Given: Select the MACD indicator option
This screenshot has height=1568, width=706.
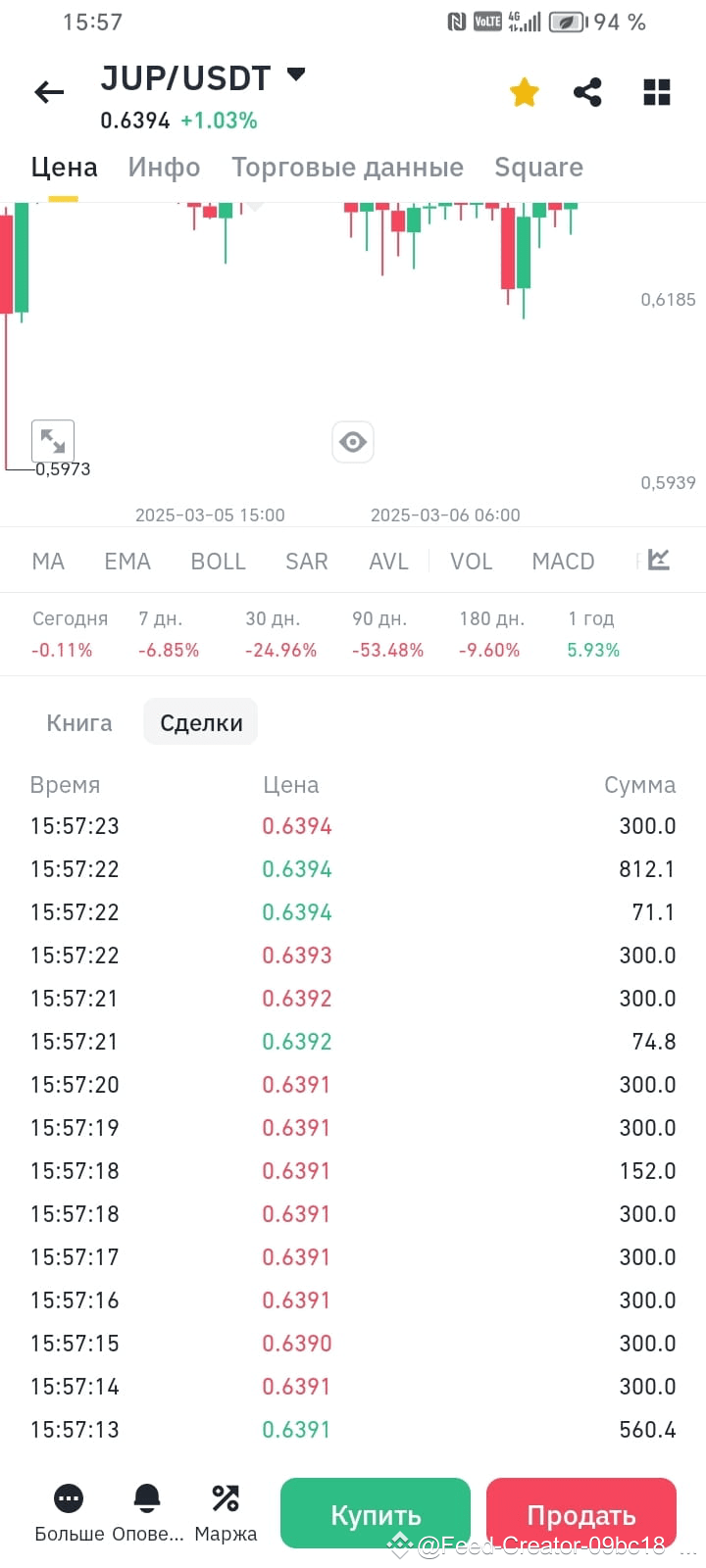Looking at the screenshot, I should click(563, 561).
